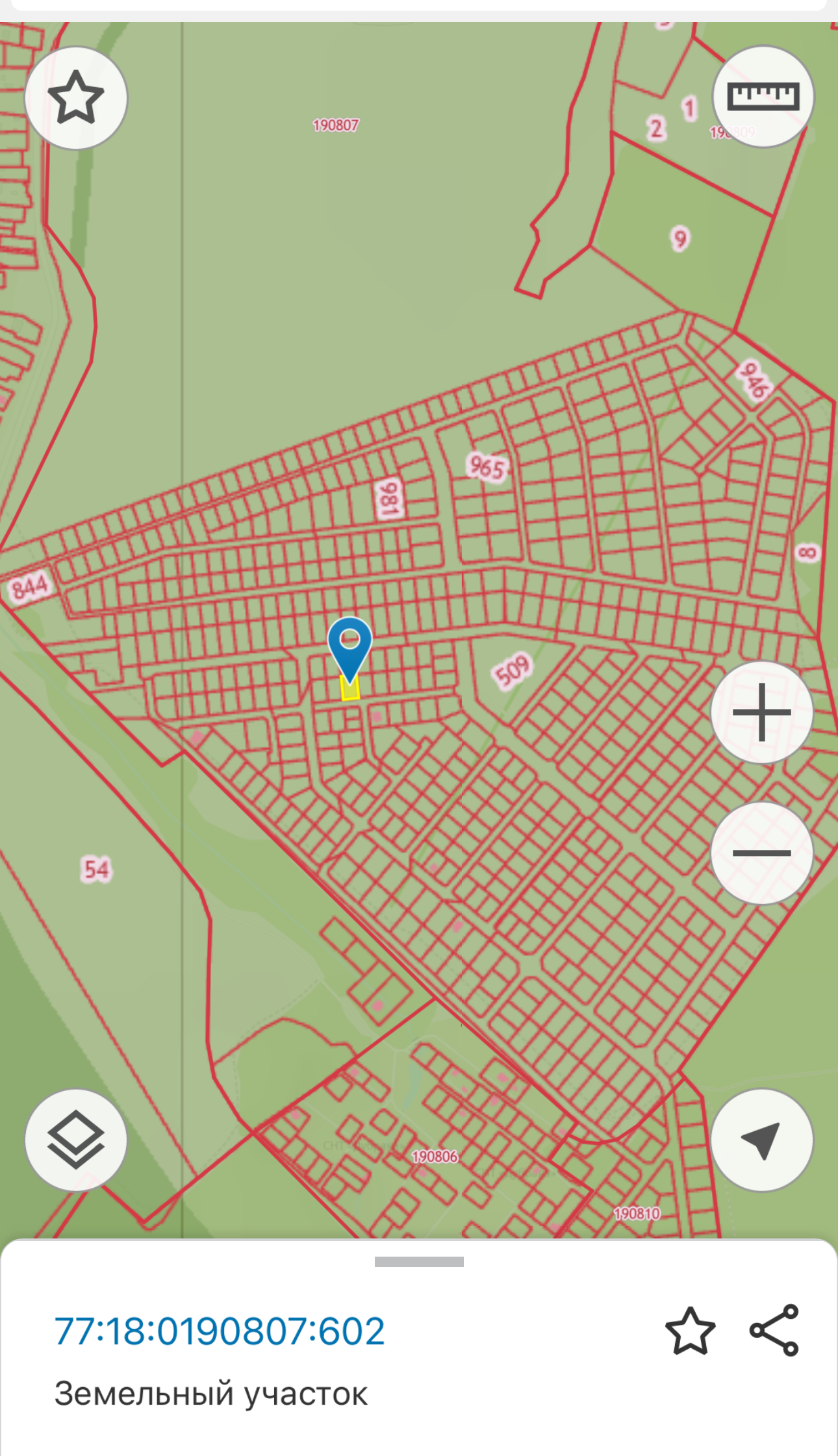Add parcel 77:18:0190807:602 to favorites
Viewport: 838px width, 1456px height.
(690, 1331)
